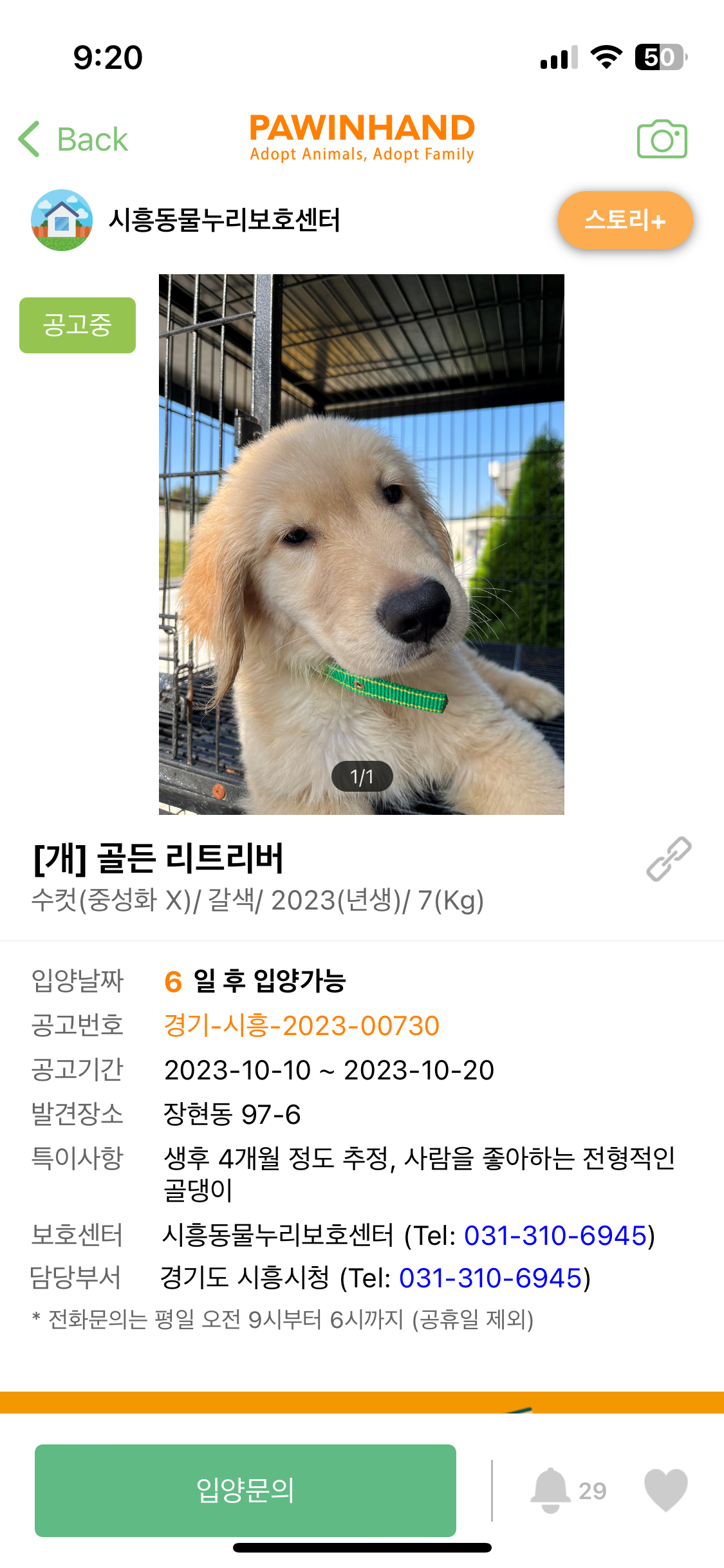Open the camera icon in the header
This screenshot has height=1568, width=724.
point(662,139)
